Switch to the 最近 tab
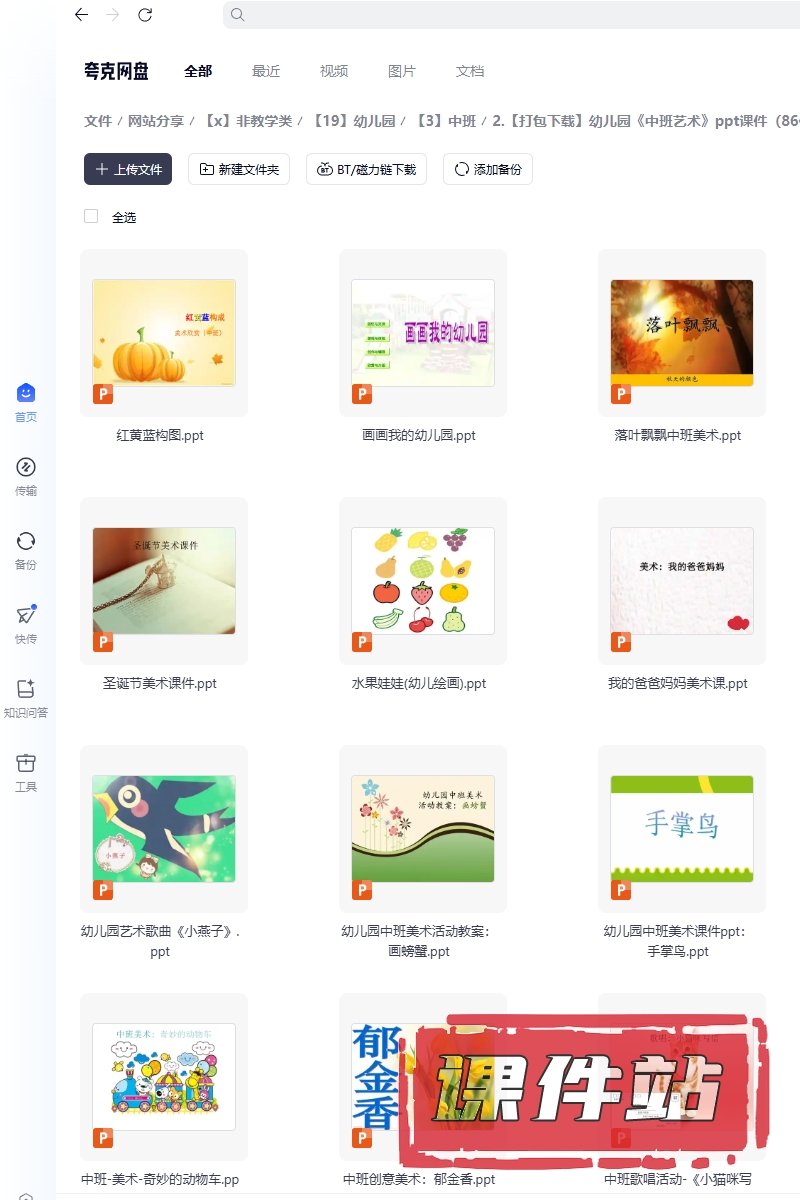 [x=266, y=71]
